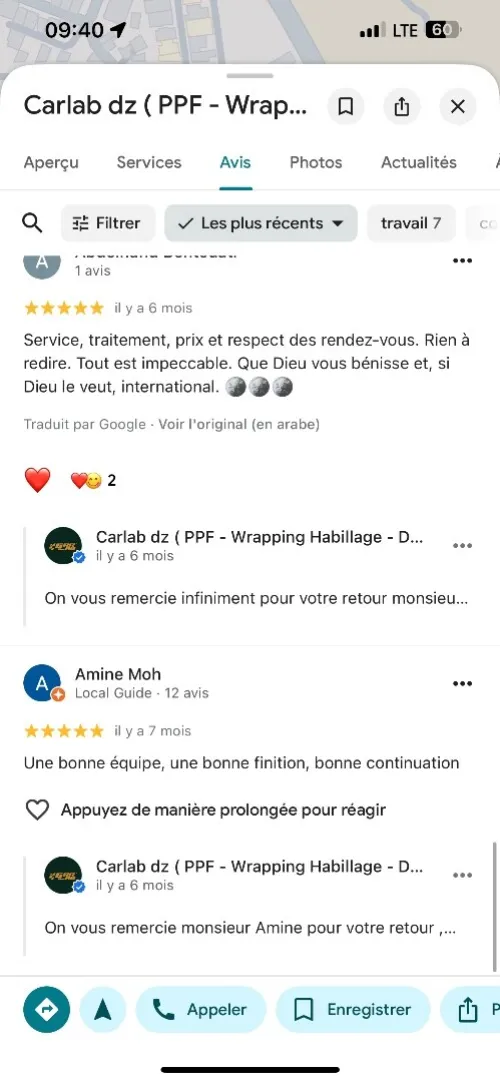Tap the red heart under the six-month-old review

coord(37,480)
